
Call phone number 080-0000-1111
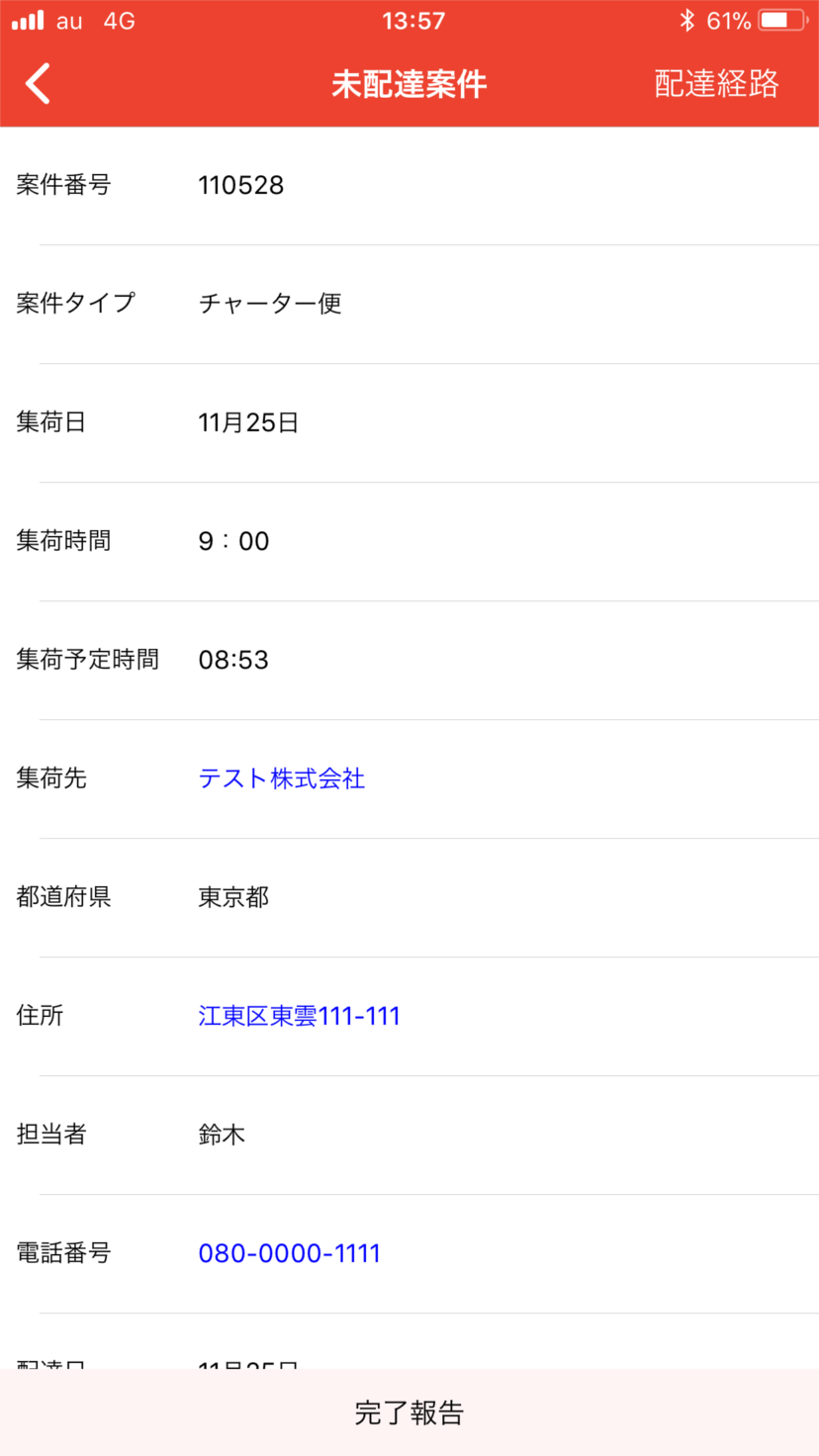tap(289, 1253)
